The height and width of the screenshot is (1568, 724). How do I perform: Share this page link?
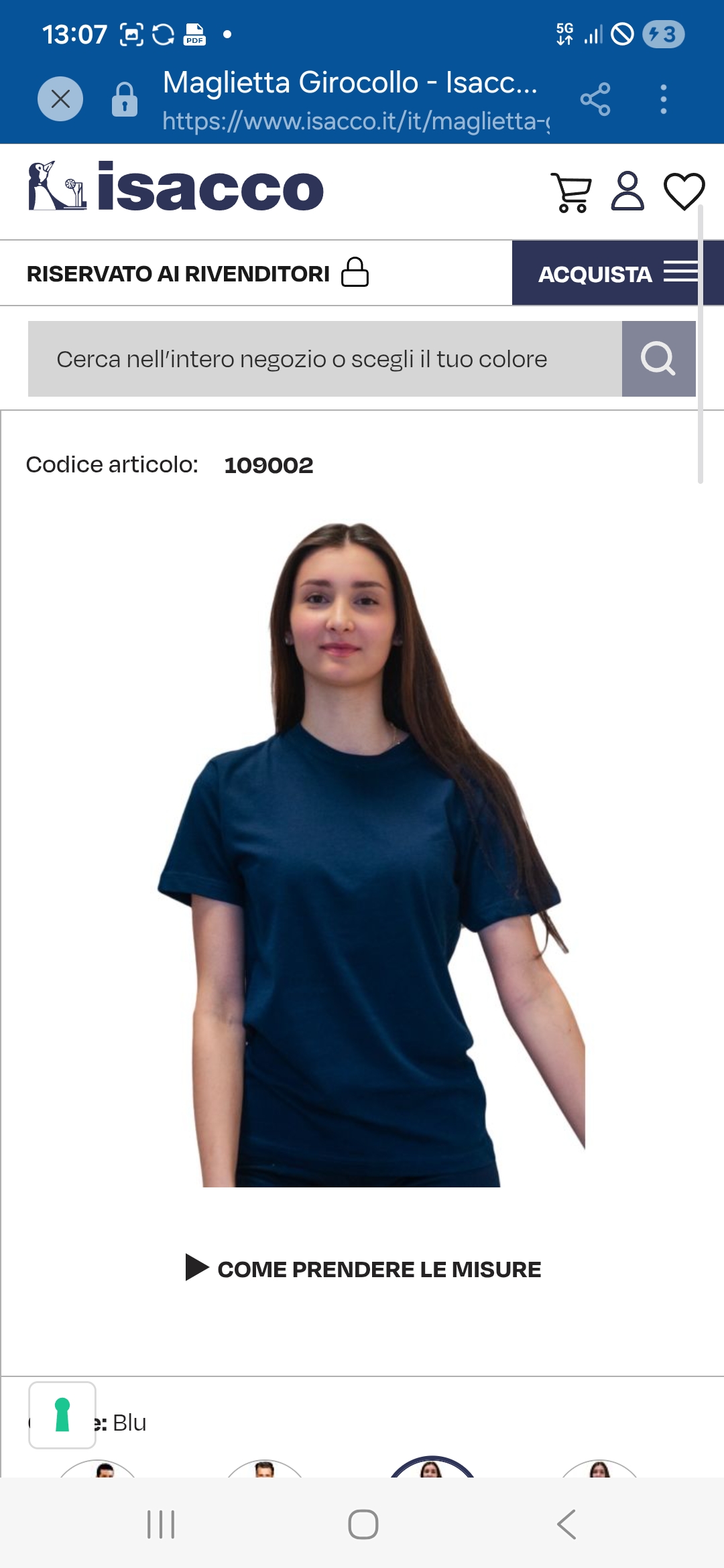tap(595, 99)
